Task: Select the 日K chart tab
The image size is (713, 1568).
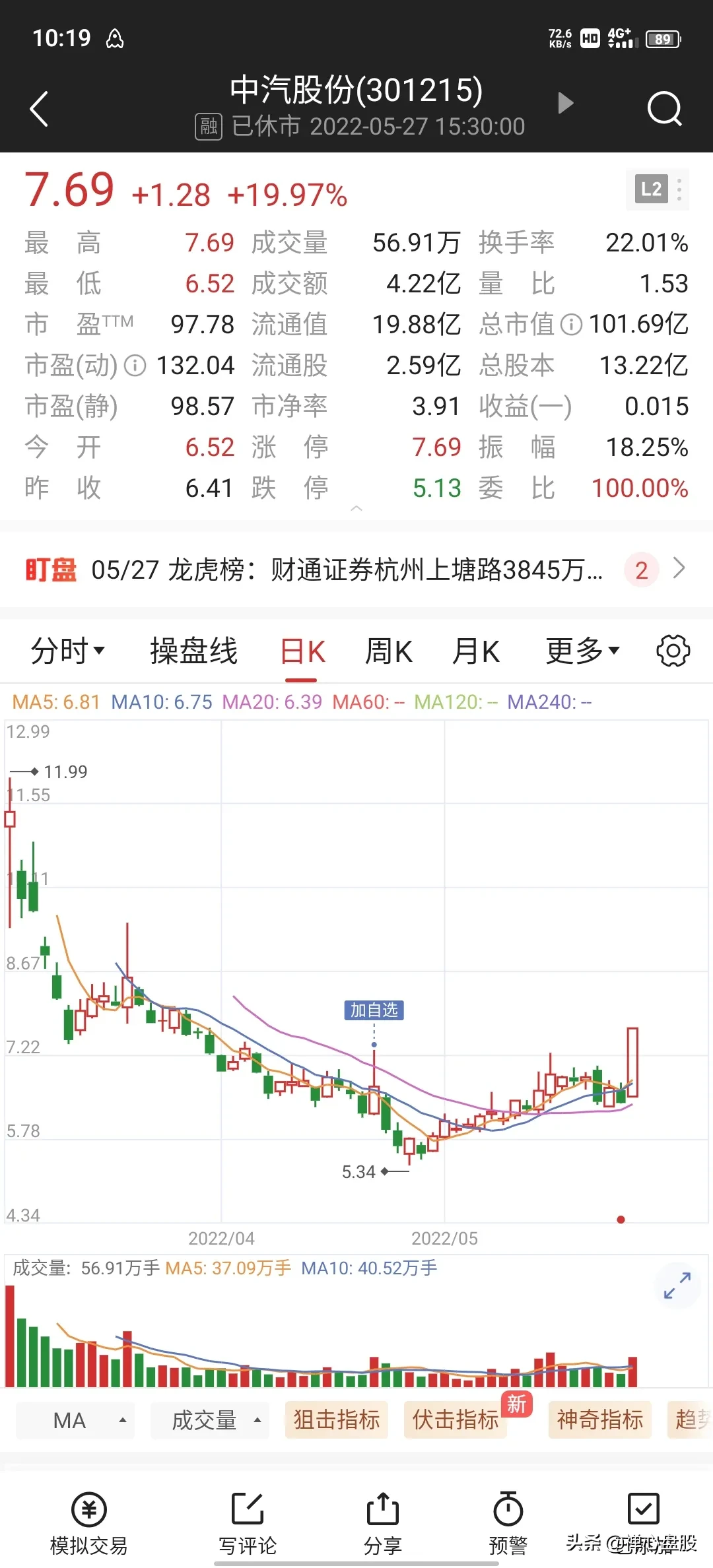Action: click(x=302, y=651)
